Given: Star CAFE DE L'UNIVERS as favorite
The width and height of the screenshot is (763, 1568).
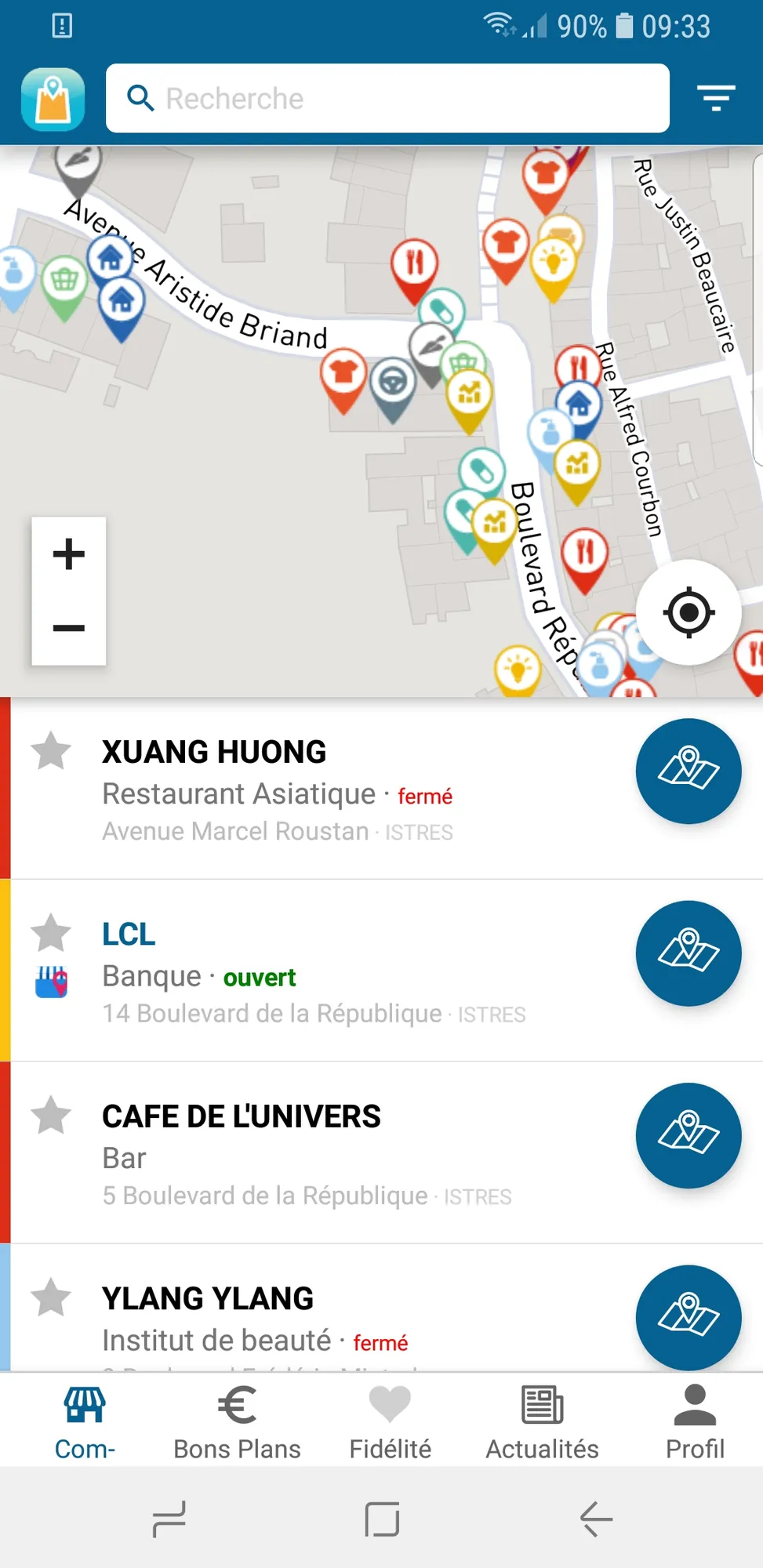Looking at the screenshot, I should tap(51, 1115).
